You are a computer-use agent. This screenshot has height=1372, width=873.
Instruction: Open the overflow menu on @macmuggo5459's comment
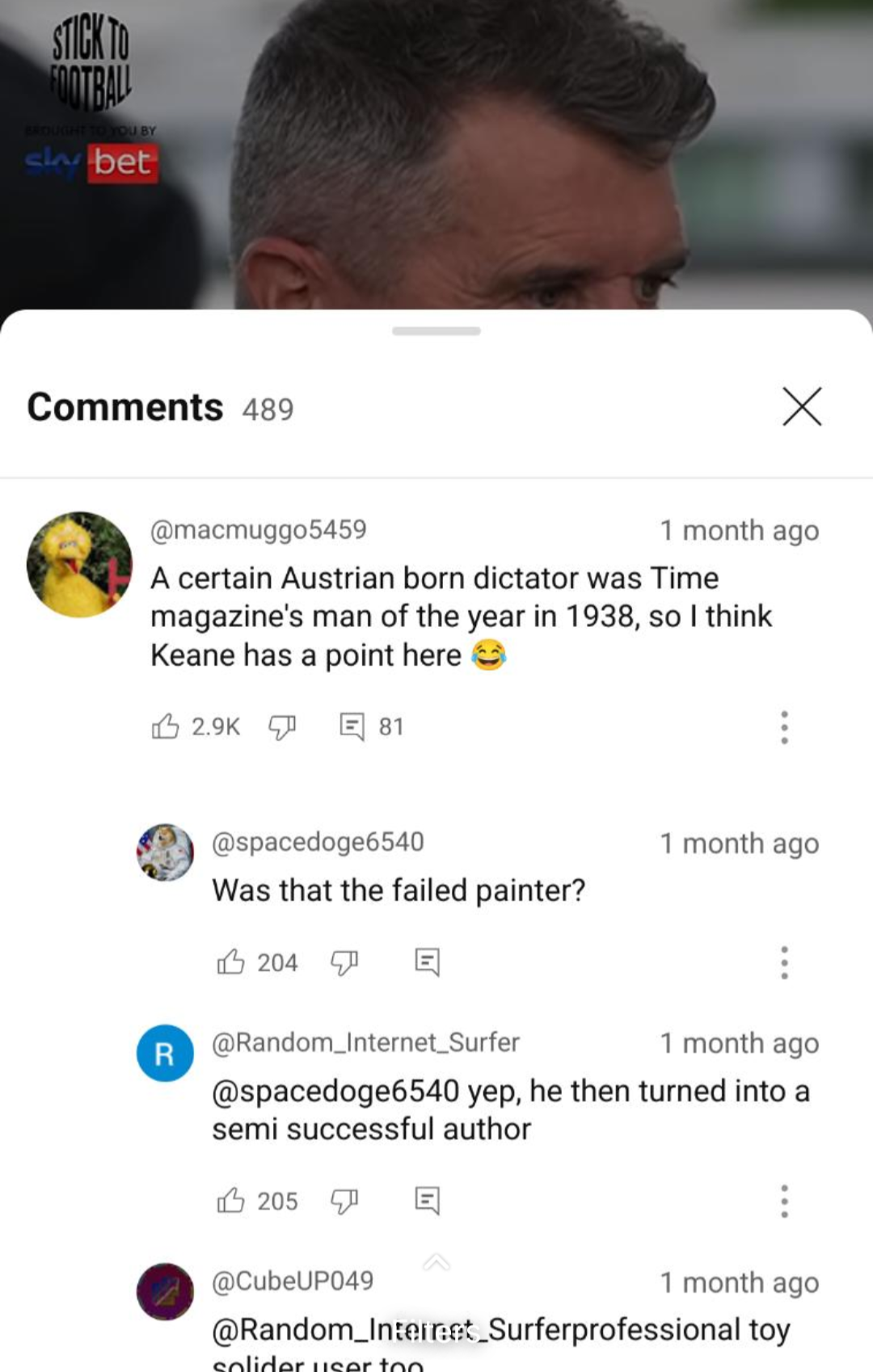click(783, 726)
